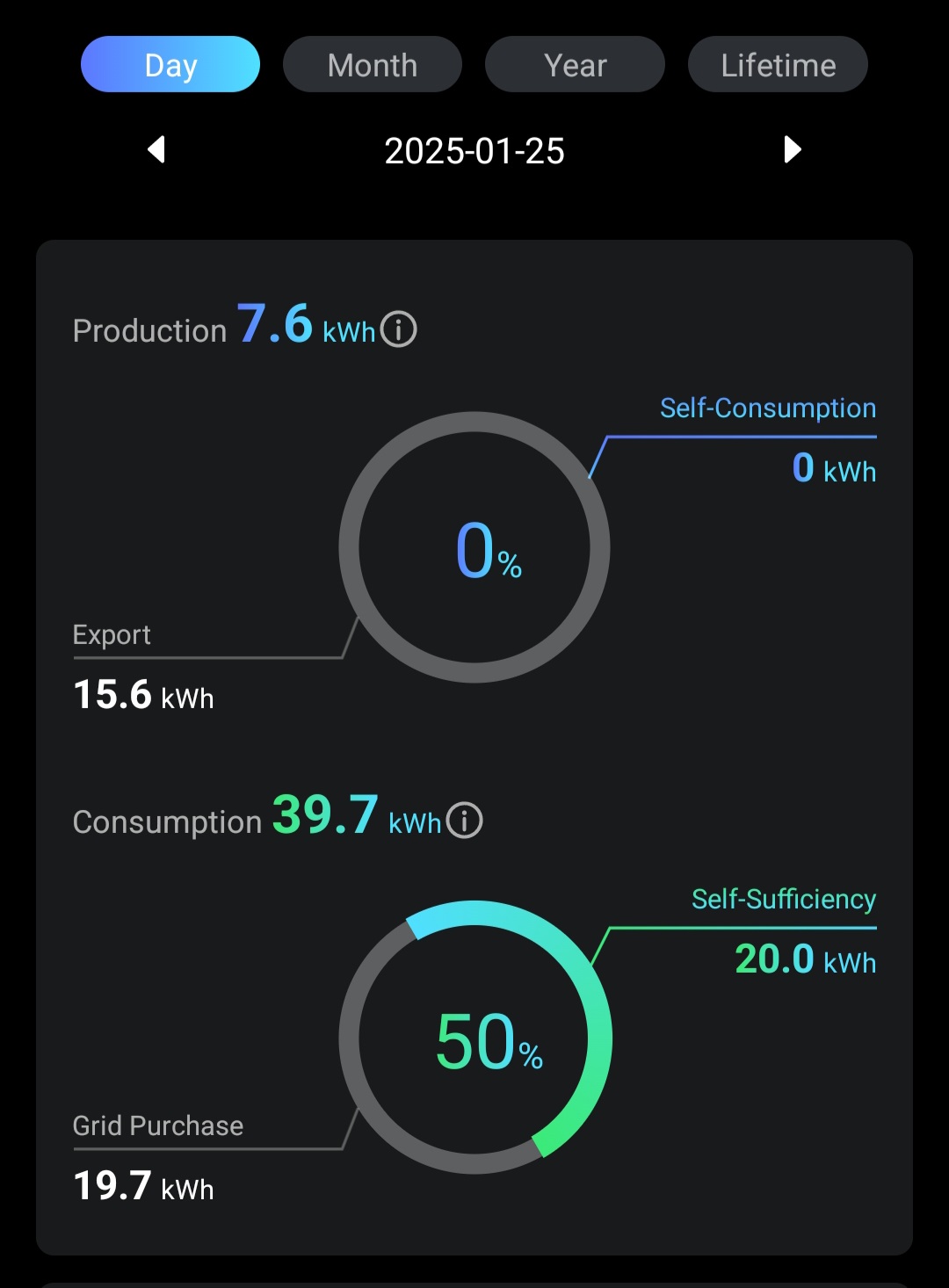View info about Production
Viewport: 949px width, 1288px height.
[x=399, y=330]
